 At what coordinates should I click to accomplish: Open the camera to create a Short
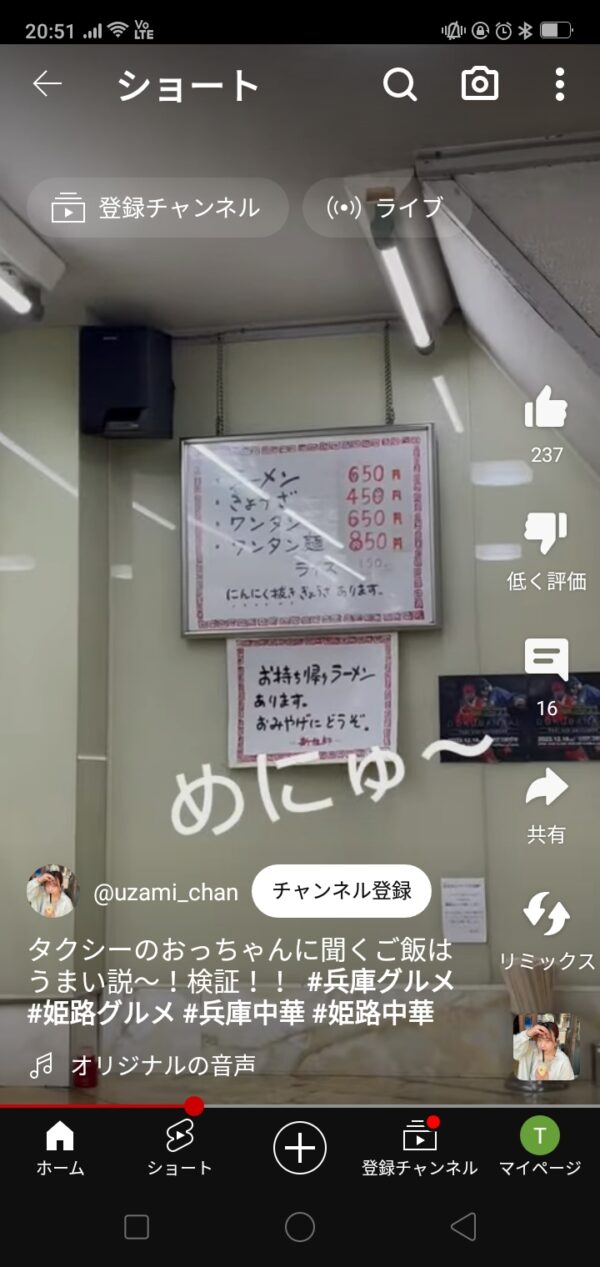click(480, 84)
